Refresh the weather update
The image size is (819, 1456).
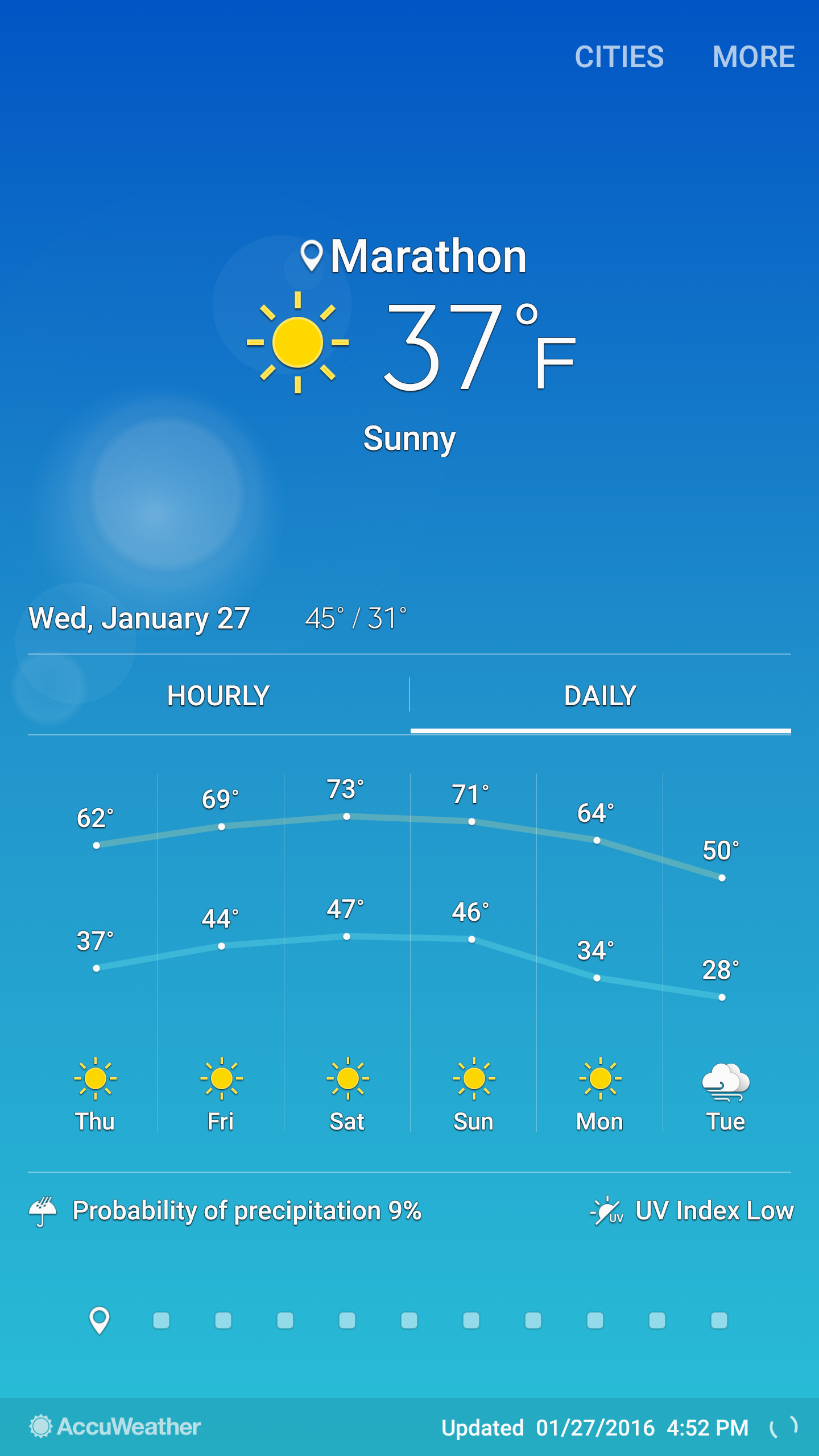click(784, 1426)
